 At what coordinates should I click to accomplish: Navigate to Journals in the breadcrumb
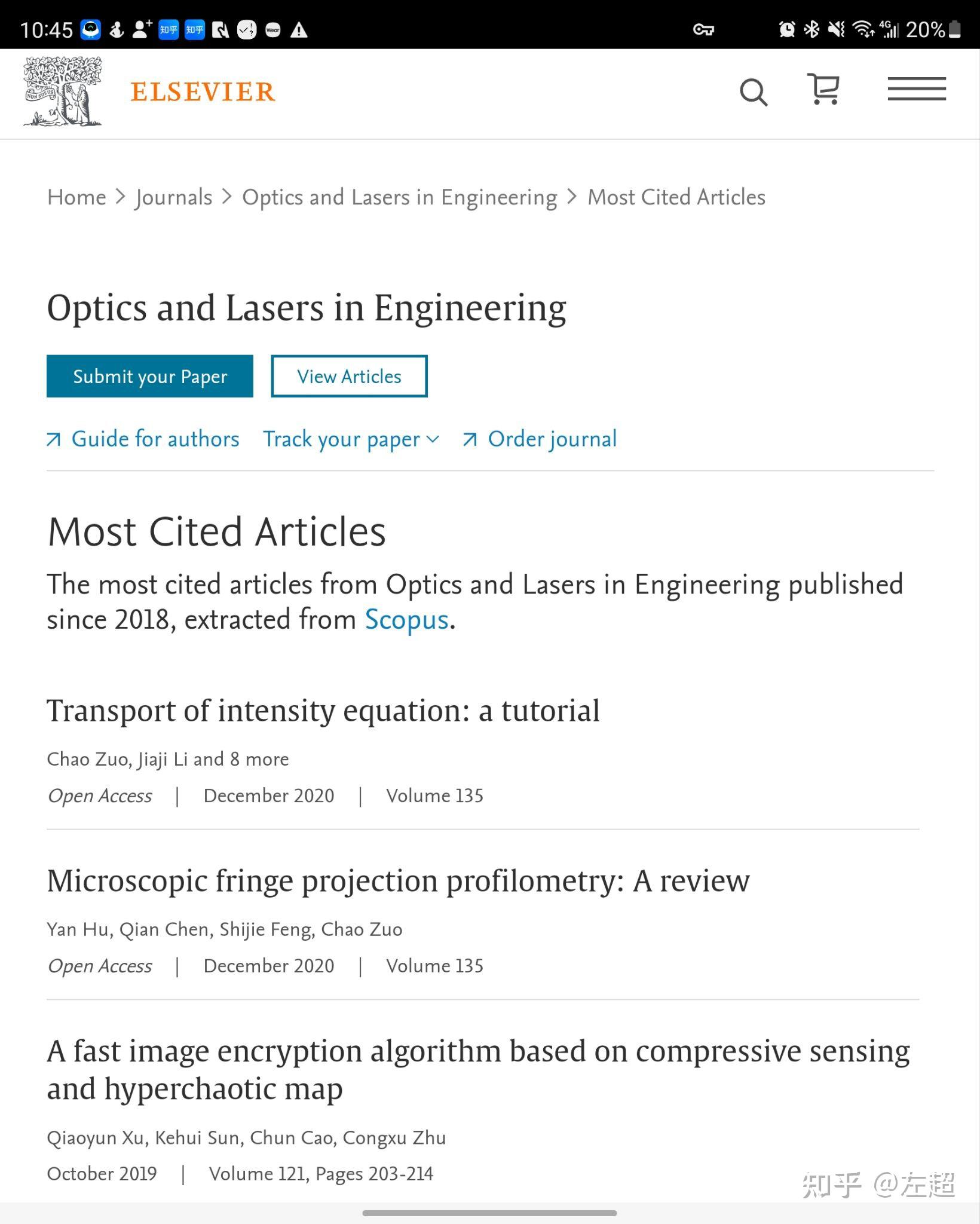[x=173, y=197]
